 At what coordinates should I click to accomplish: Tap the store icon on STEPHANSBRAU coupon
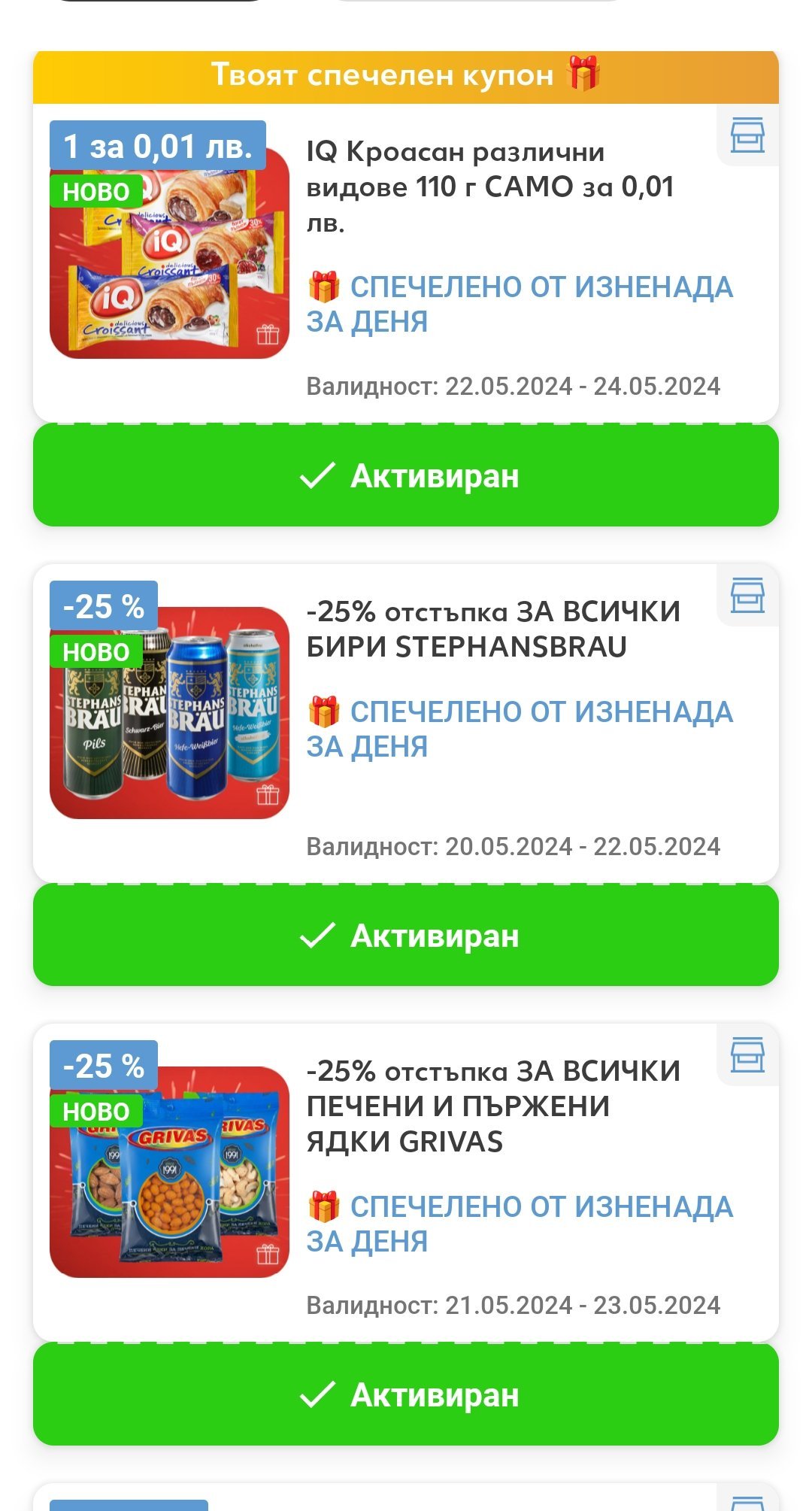click(747, 596)
